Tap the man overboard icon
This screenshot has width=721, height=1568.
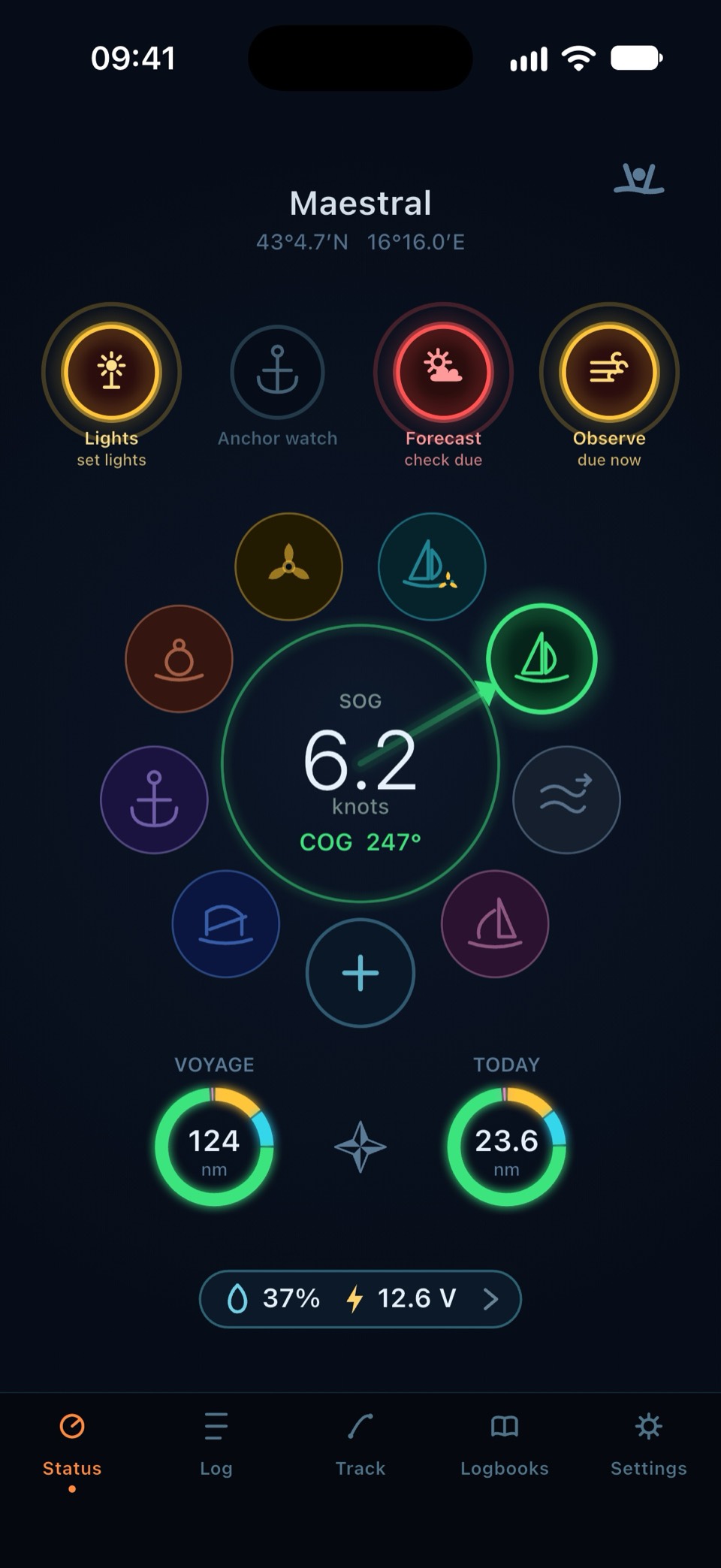(x=639, y=179)
